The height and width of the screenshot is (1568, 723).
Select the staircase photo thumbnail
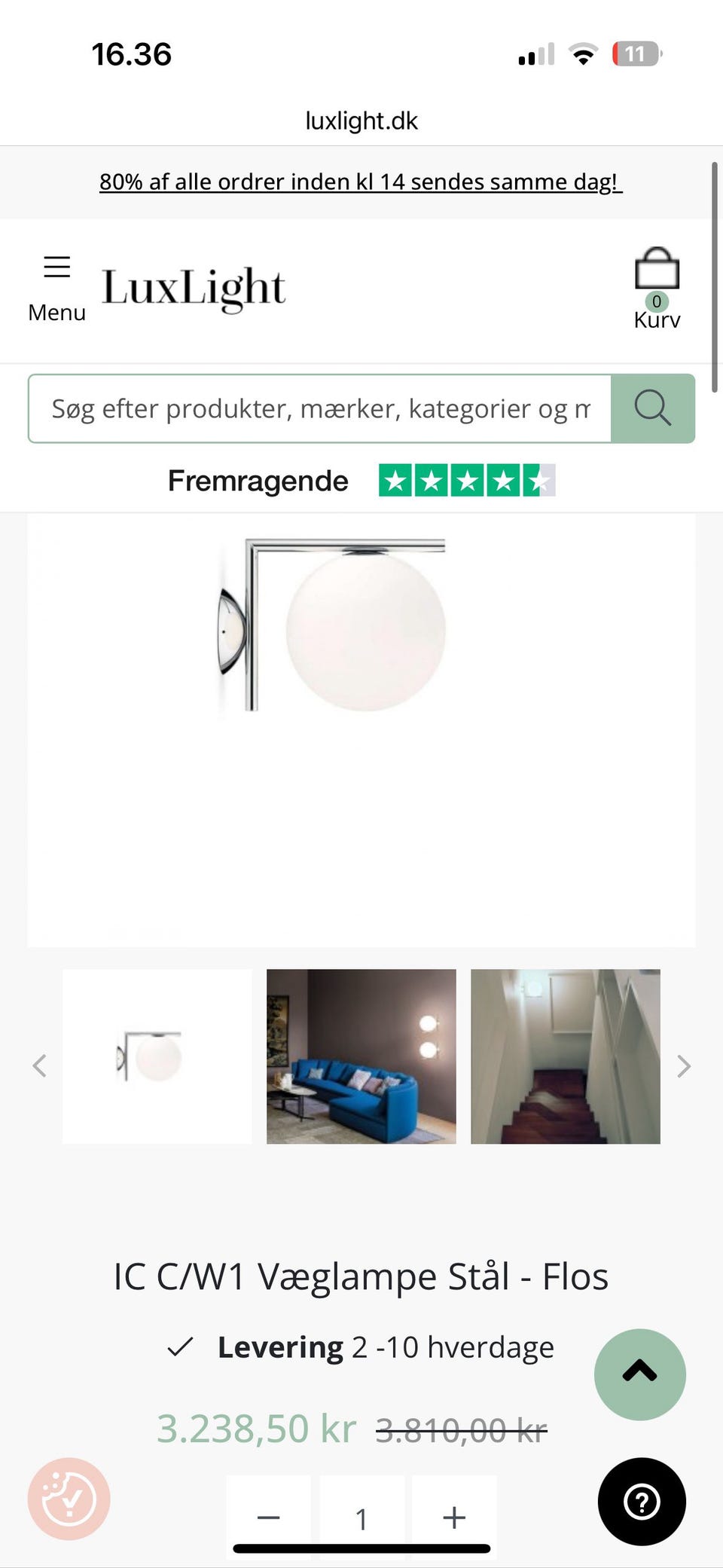[x=565, y=1056]
